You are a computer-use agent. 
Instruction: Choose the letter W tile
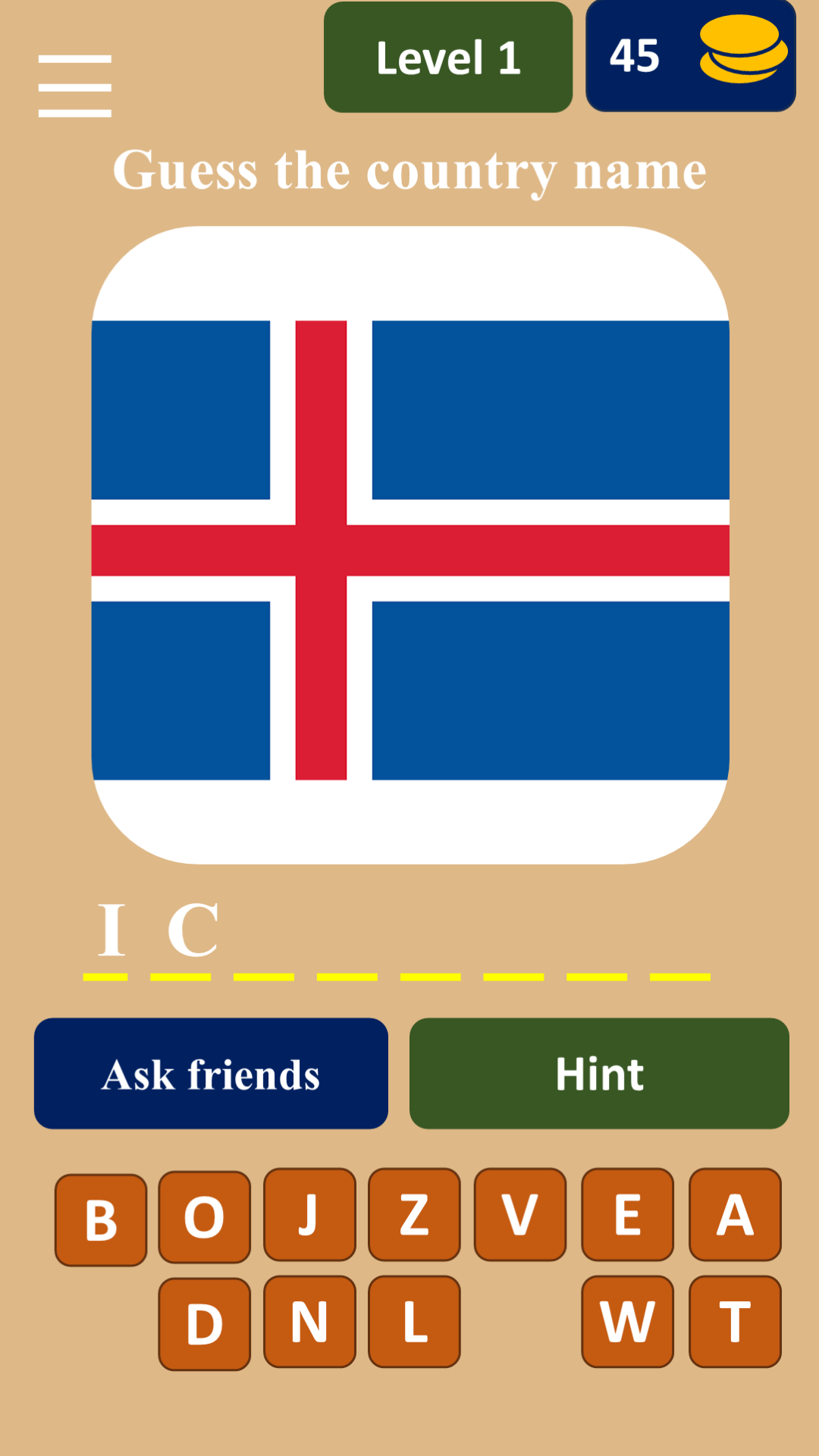pos(627,1322)
